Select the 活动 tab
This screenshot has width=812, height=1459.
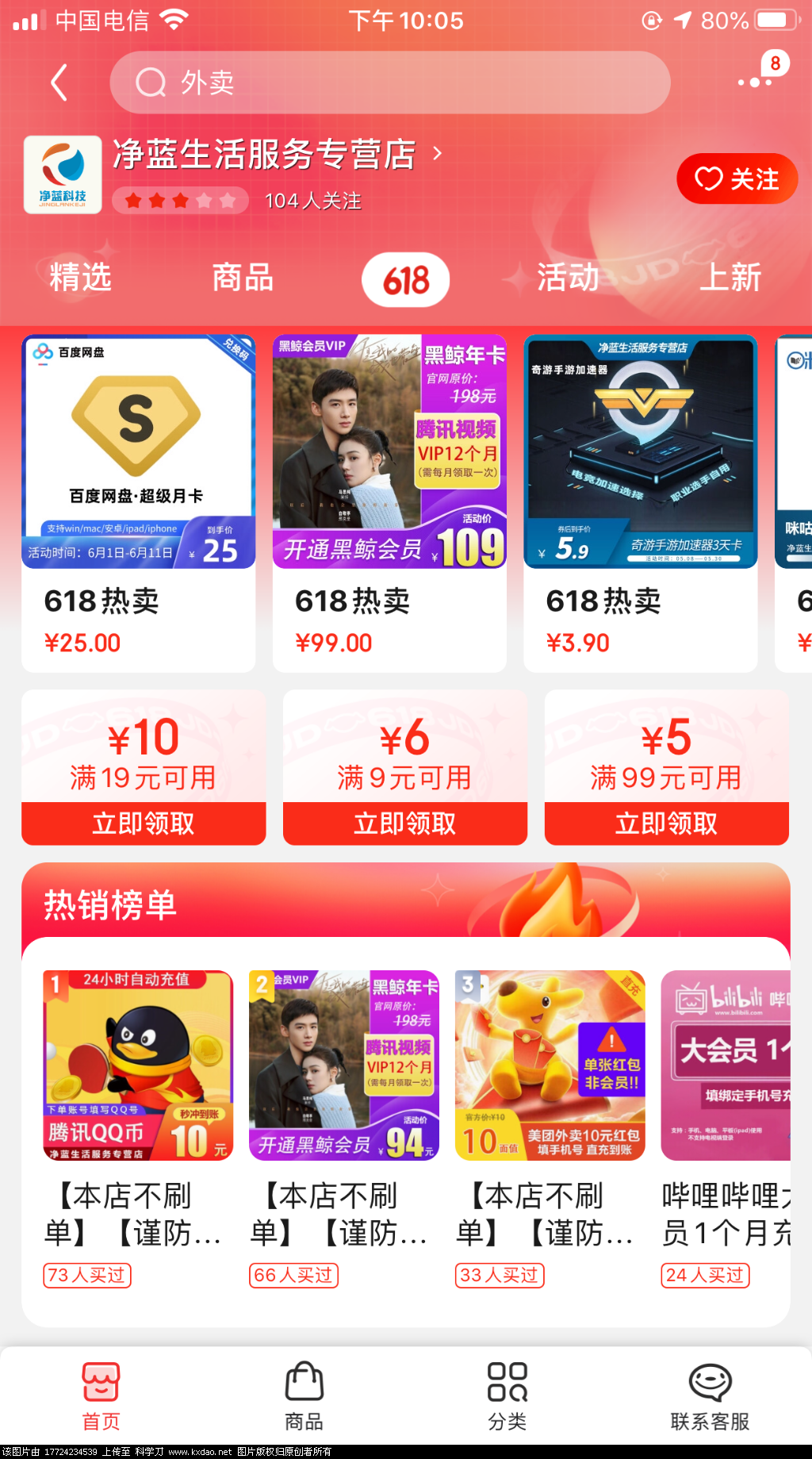[566, 278]
